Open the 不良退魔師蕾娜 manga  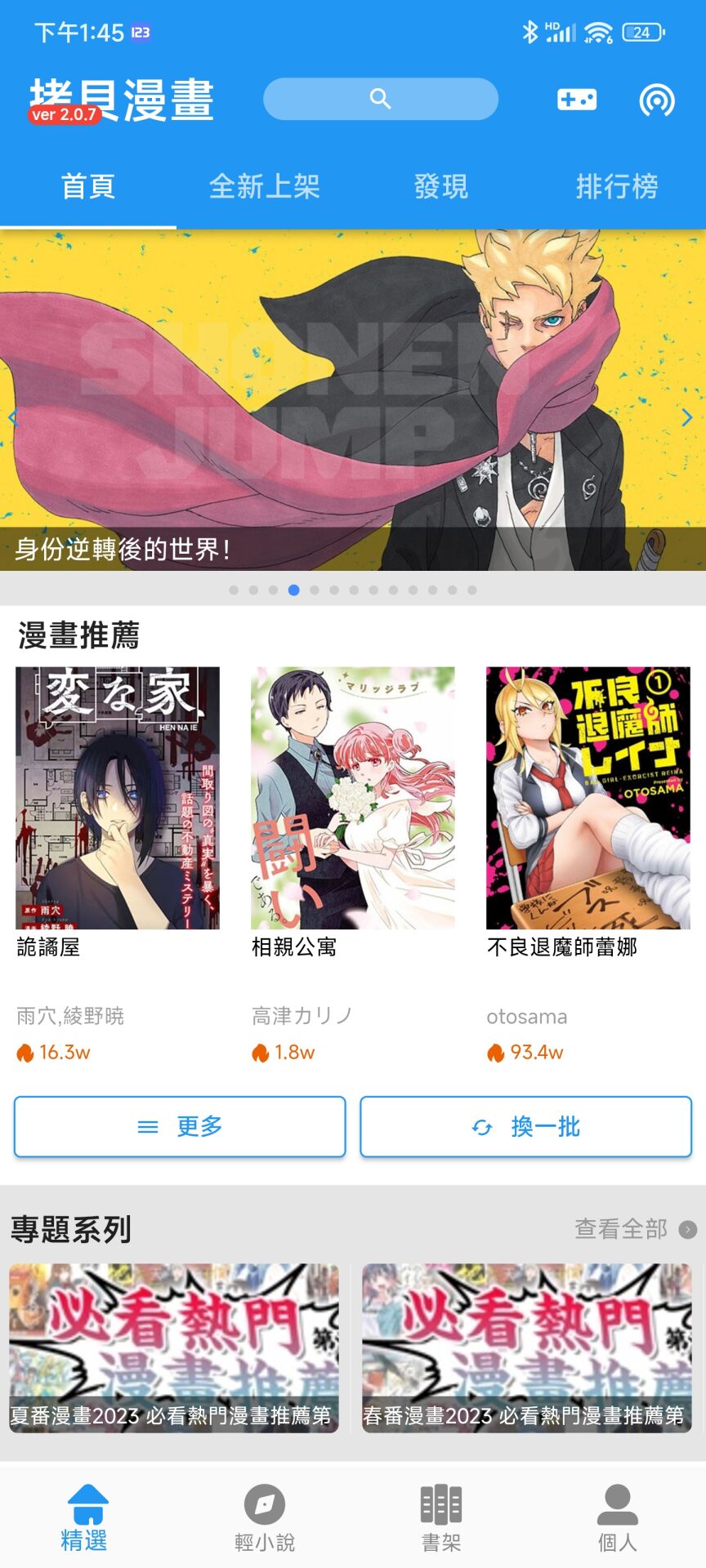tap(588, 798)
